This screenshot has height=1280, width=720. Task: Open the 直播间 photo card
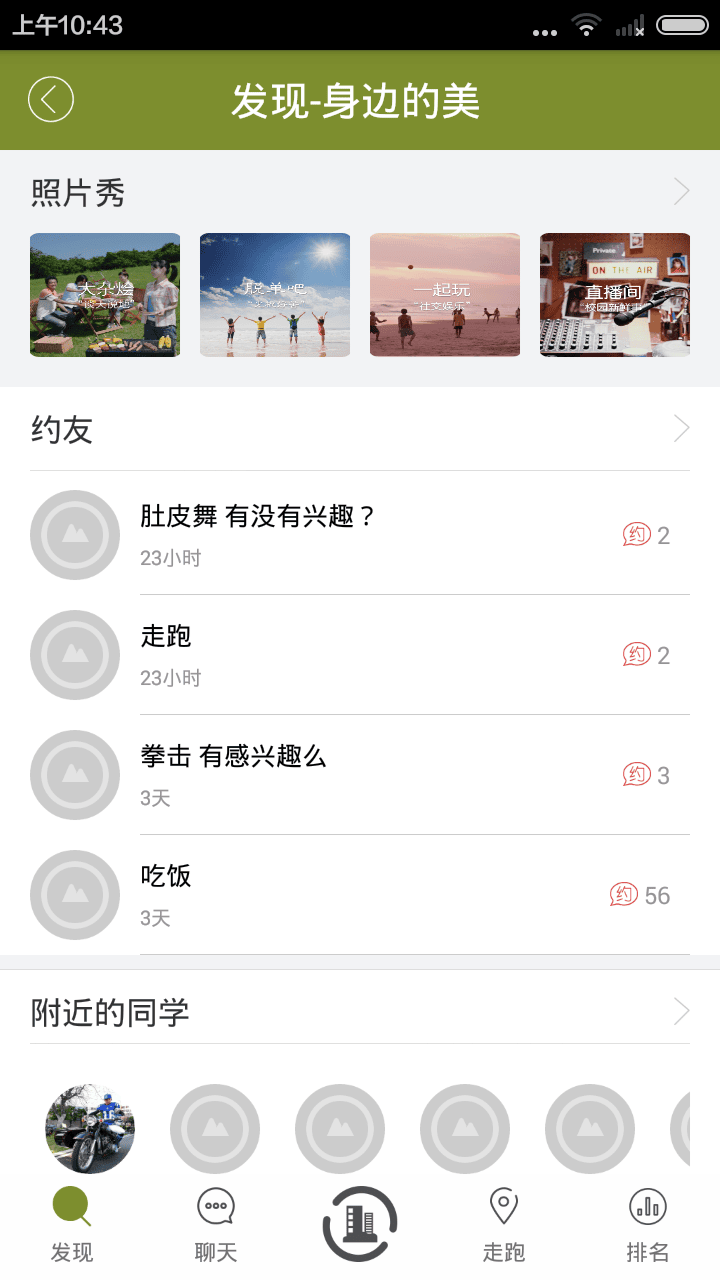click(x=614, y=295)
